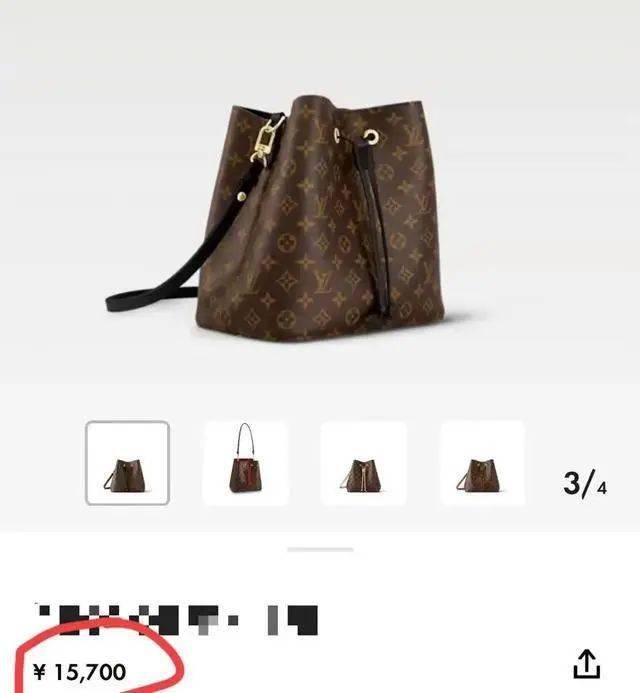Open the fourth bag thumbnail image
Viewport: 640px width, 693px height.
point(482,463)
